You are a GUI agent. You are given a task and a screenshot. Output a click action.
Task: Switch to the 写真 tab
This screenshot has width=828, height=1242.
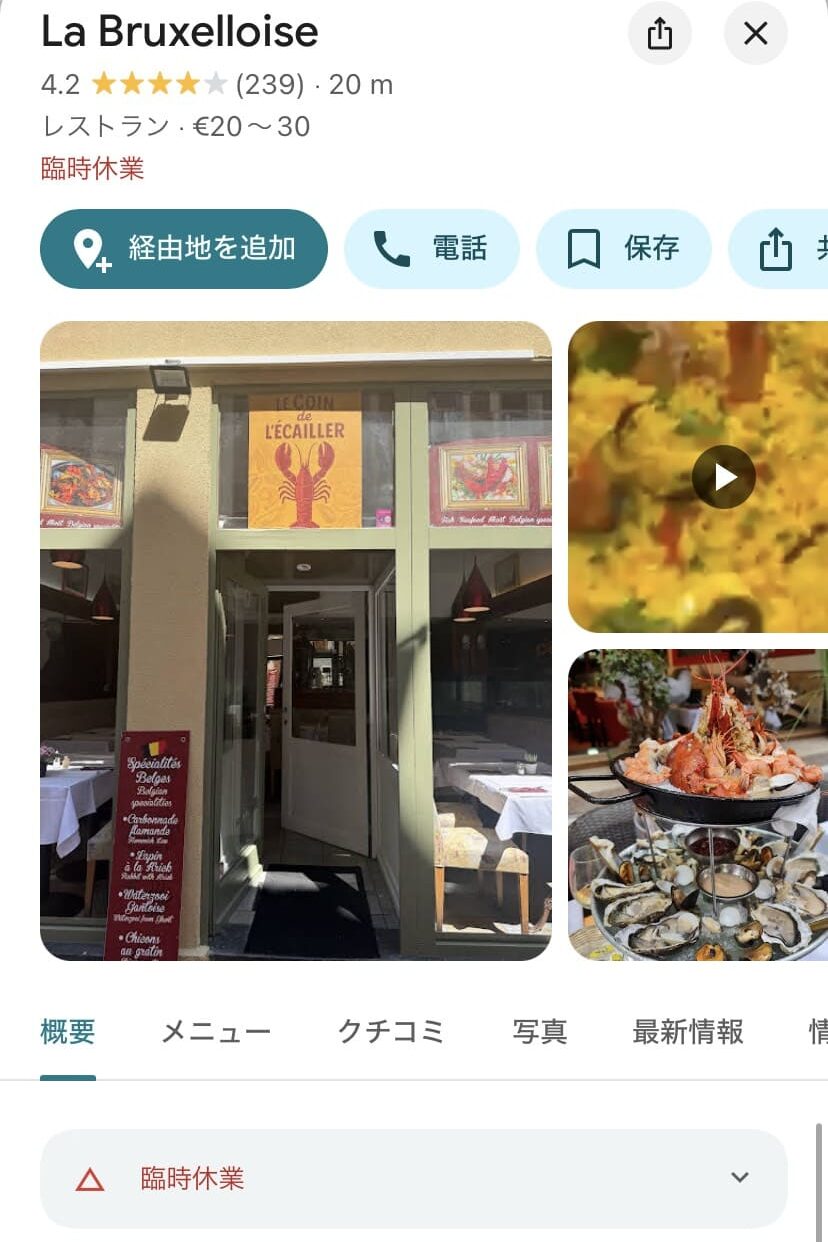click(540, 1032)
